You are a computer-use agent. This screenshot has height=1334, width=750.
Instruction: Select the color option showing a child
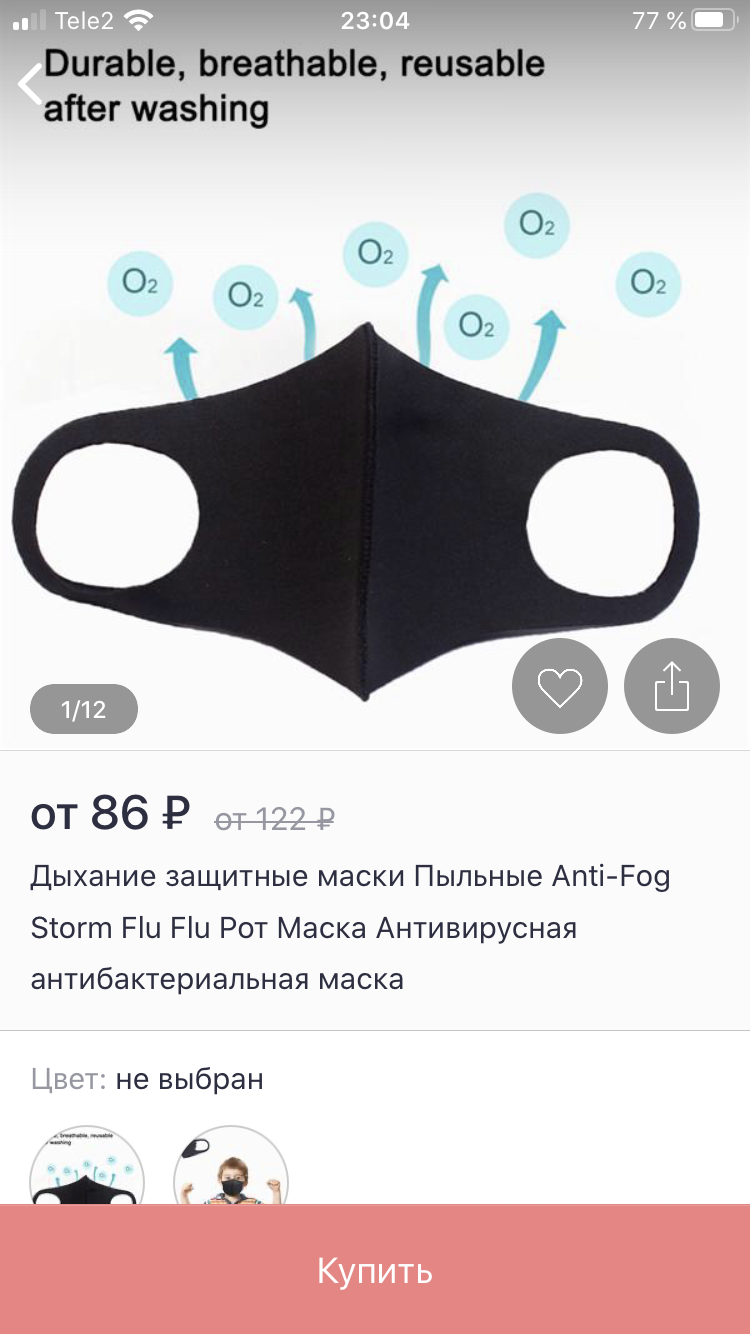point(231,1167)
